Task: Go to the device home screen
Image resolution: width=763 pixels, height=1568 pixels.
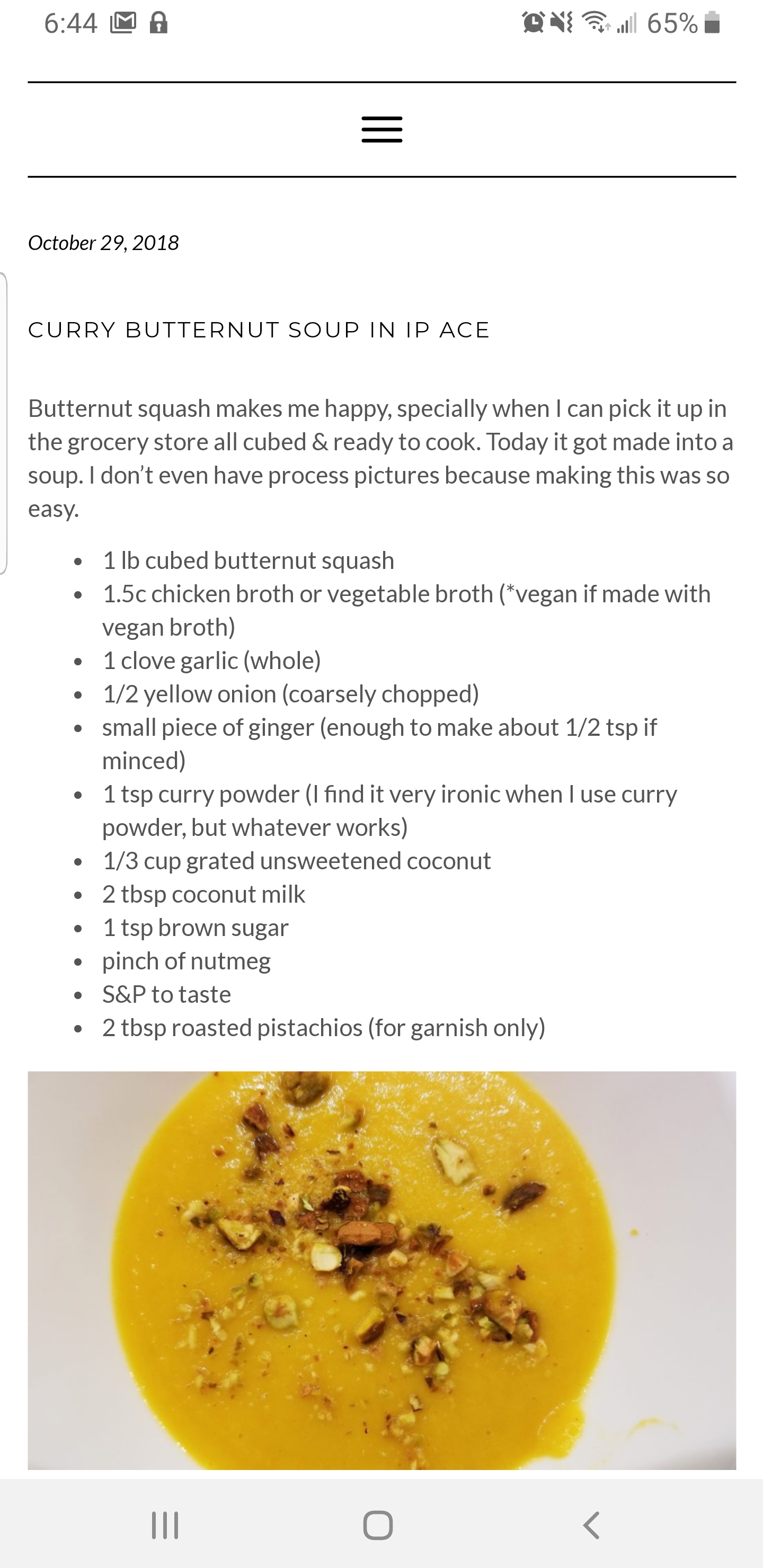Action: (378, 1525)
